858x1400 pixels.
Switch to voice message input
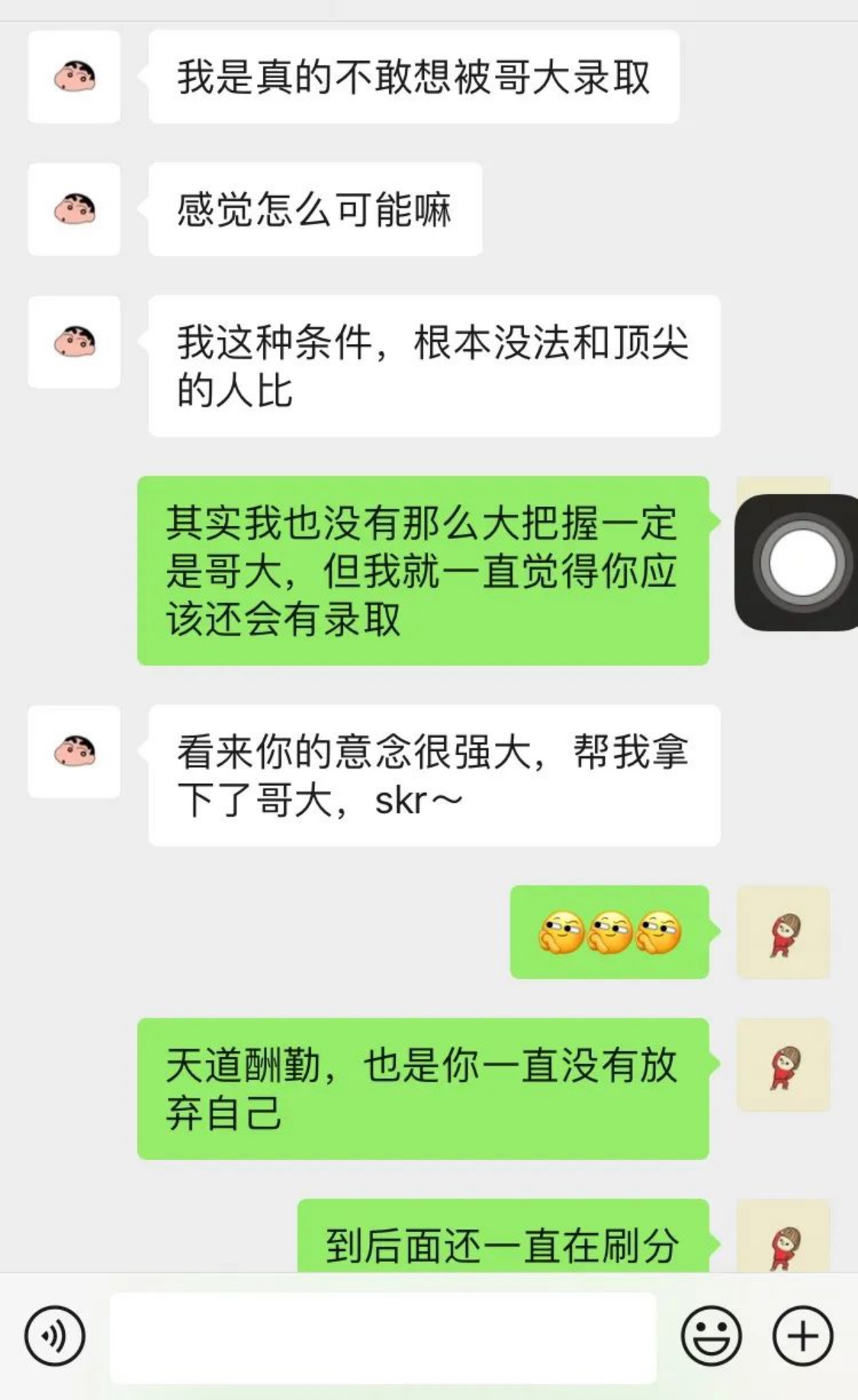[x=54, y=1336]
